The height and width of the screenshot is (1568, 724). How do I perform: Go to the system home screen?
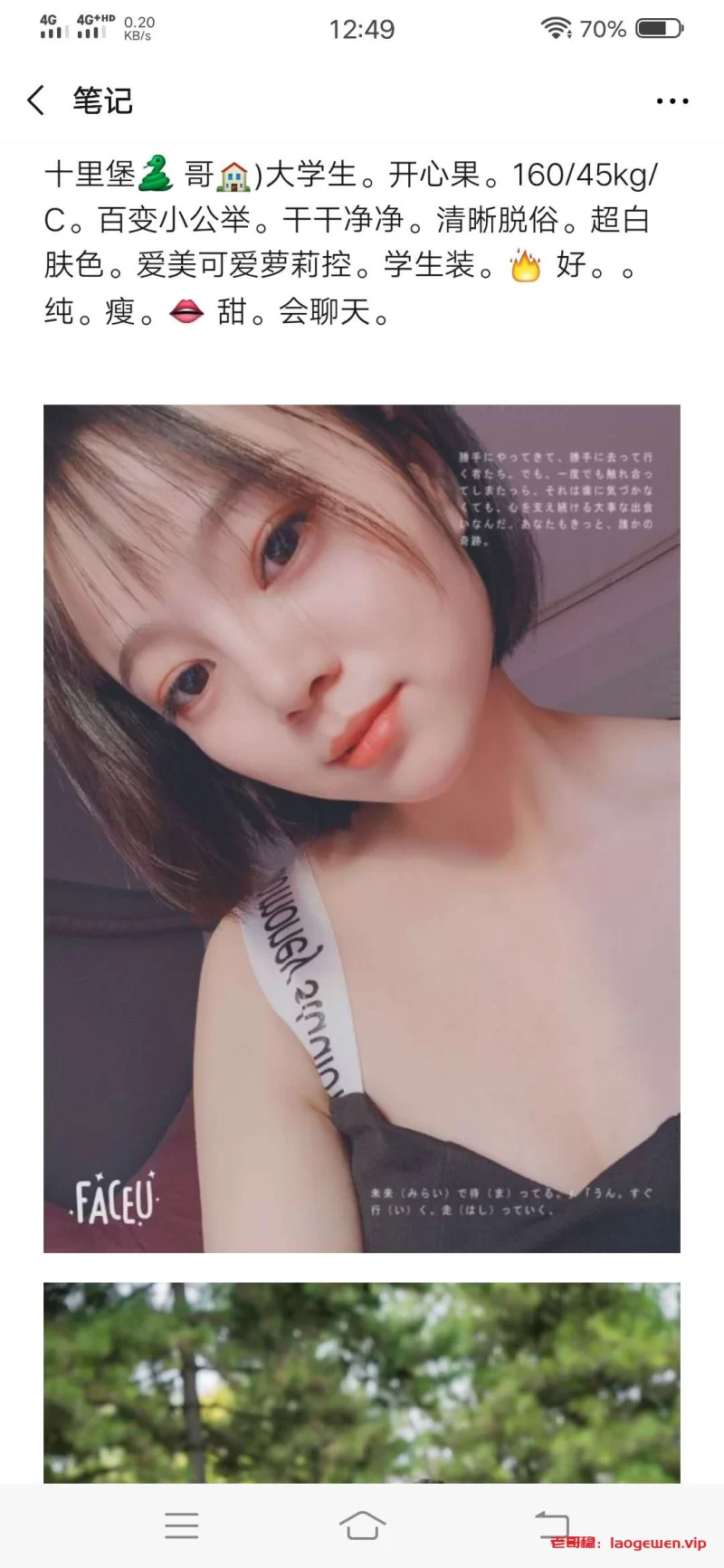pyautogui.click(x=362, y=1525)
